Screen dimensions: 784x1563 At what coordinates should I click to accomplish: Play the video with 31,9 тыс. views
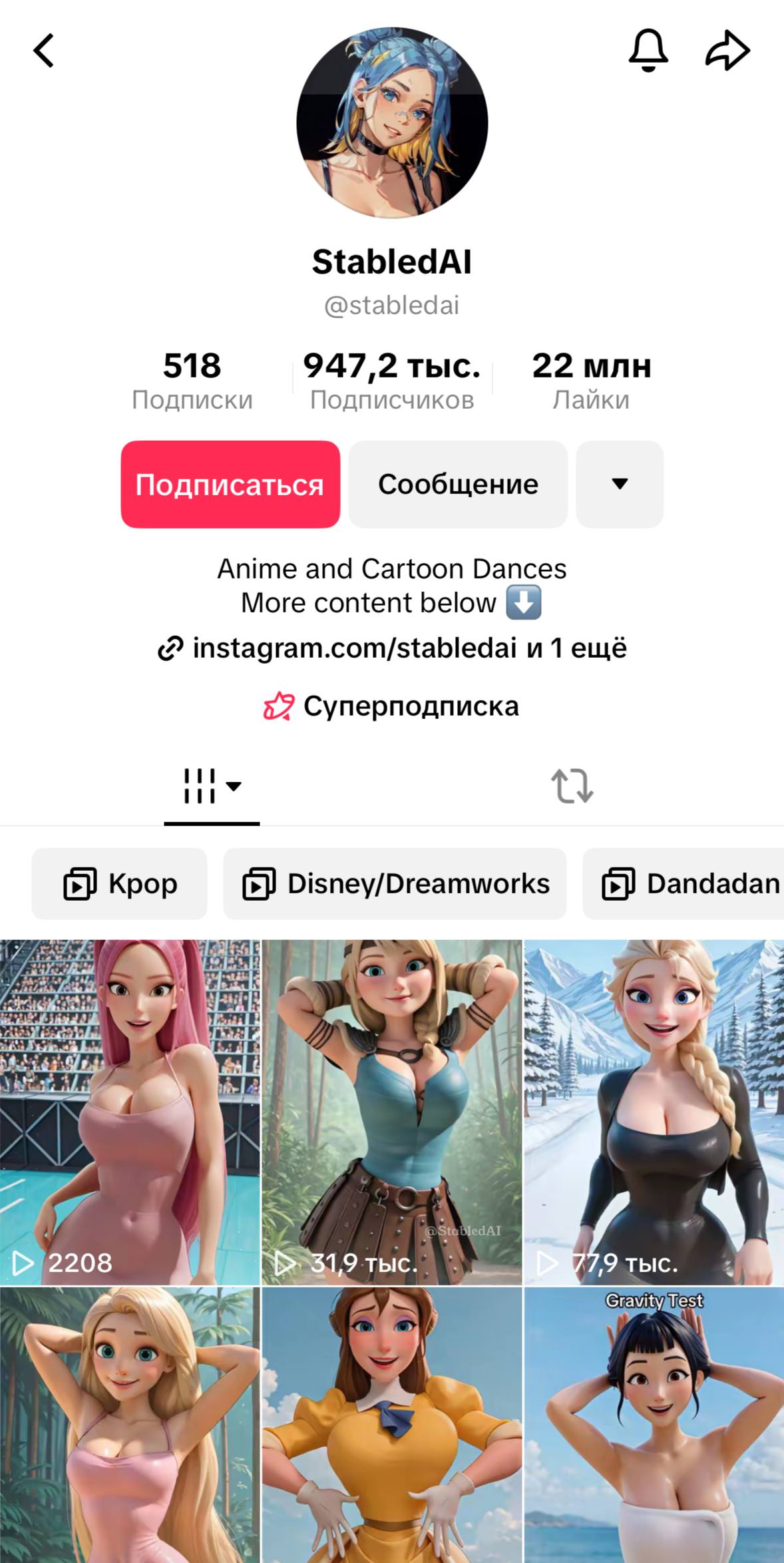click(x=392, y=1112)
